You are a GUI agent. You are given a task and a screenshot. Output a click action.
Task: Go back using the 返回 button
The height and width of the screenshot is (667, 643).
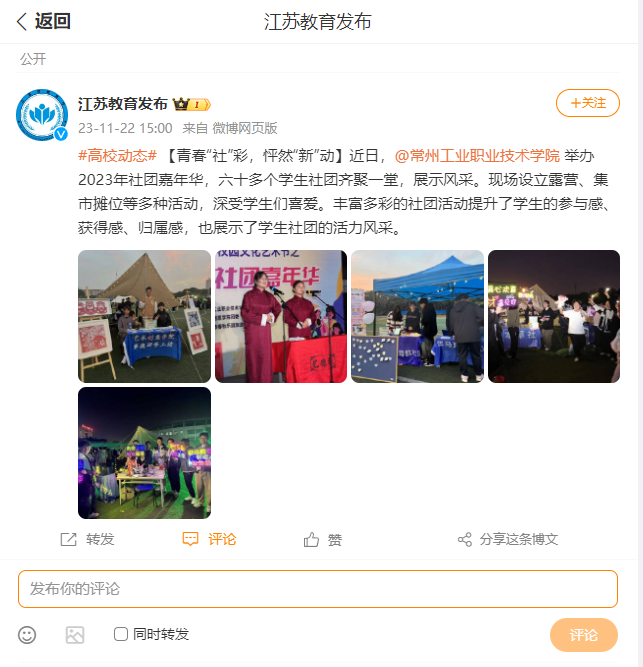click(x=43, y=21)
